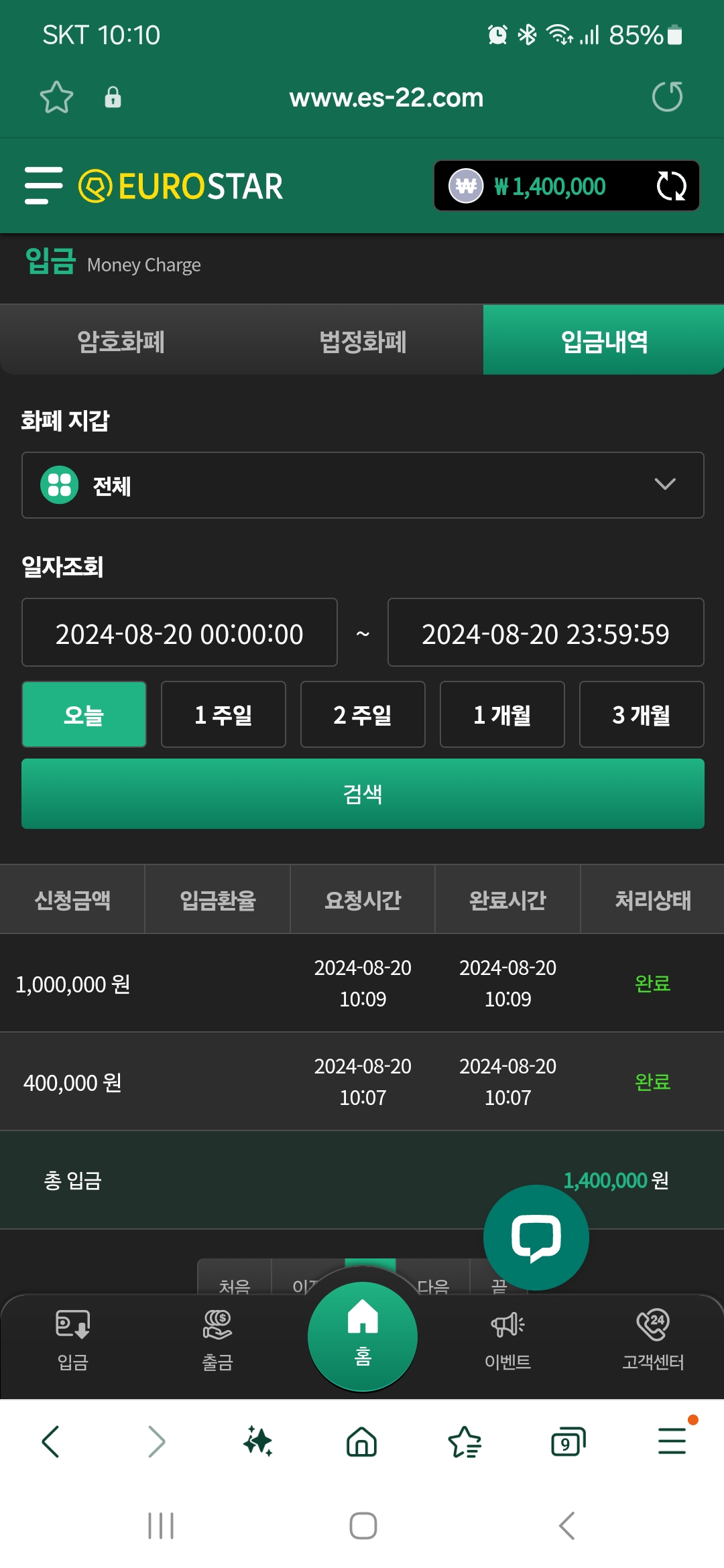Open the hamburger menu next to EUROSTAR
The height and width of the screenshot is (1568, 724).
(44, 186)
